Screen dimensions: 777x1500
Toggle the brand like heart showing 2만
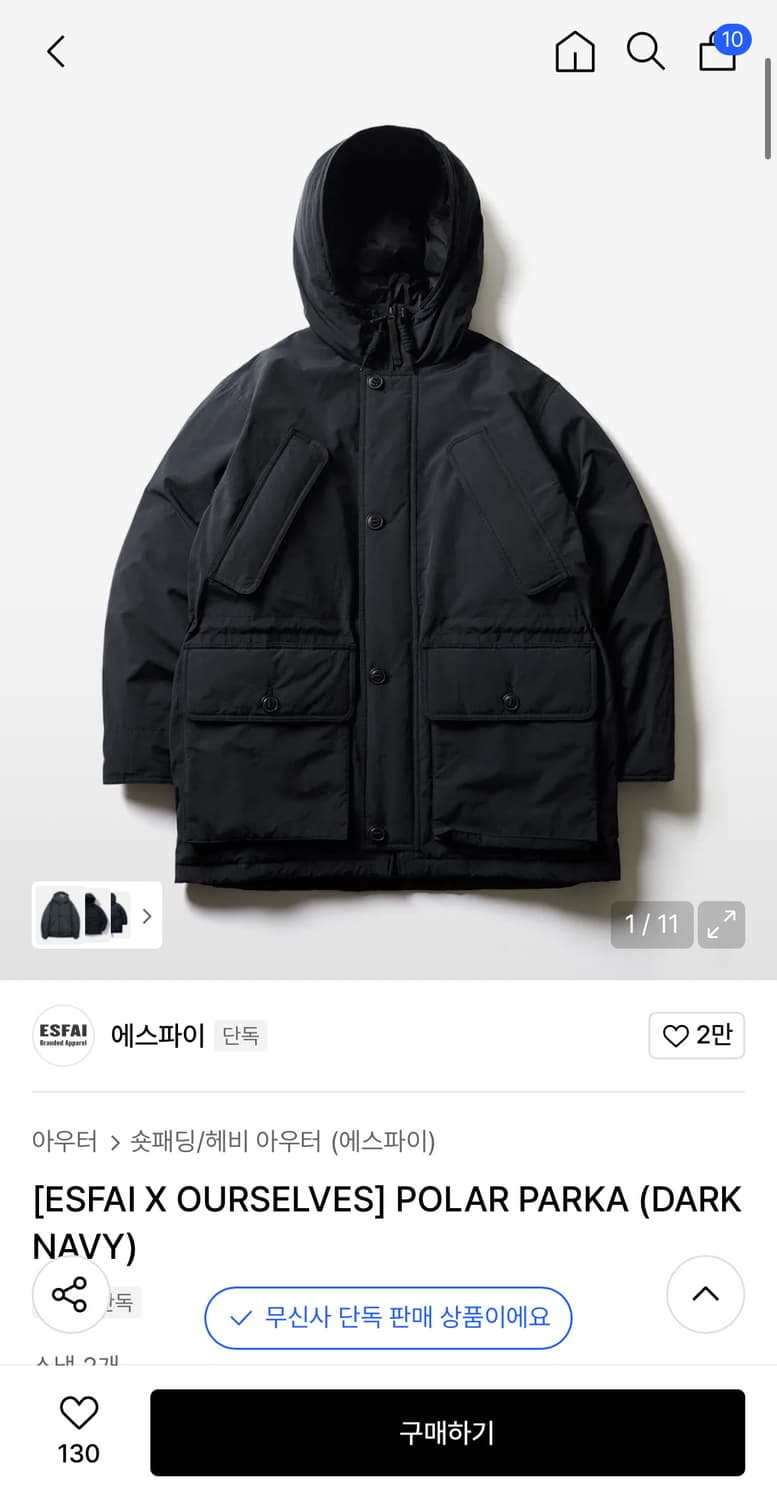coord(696,1035)
